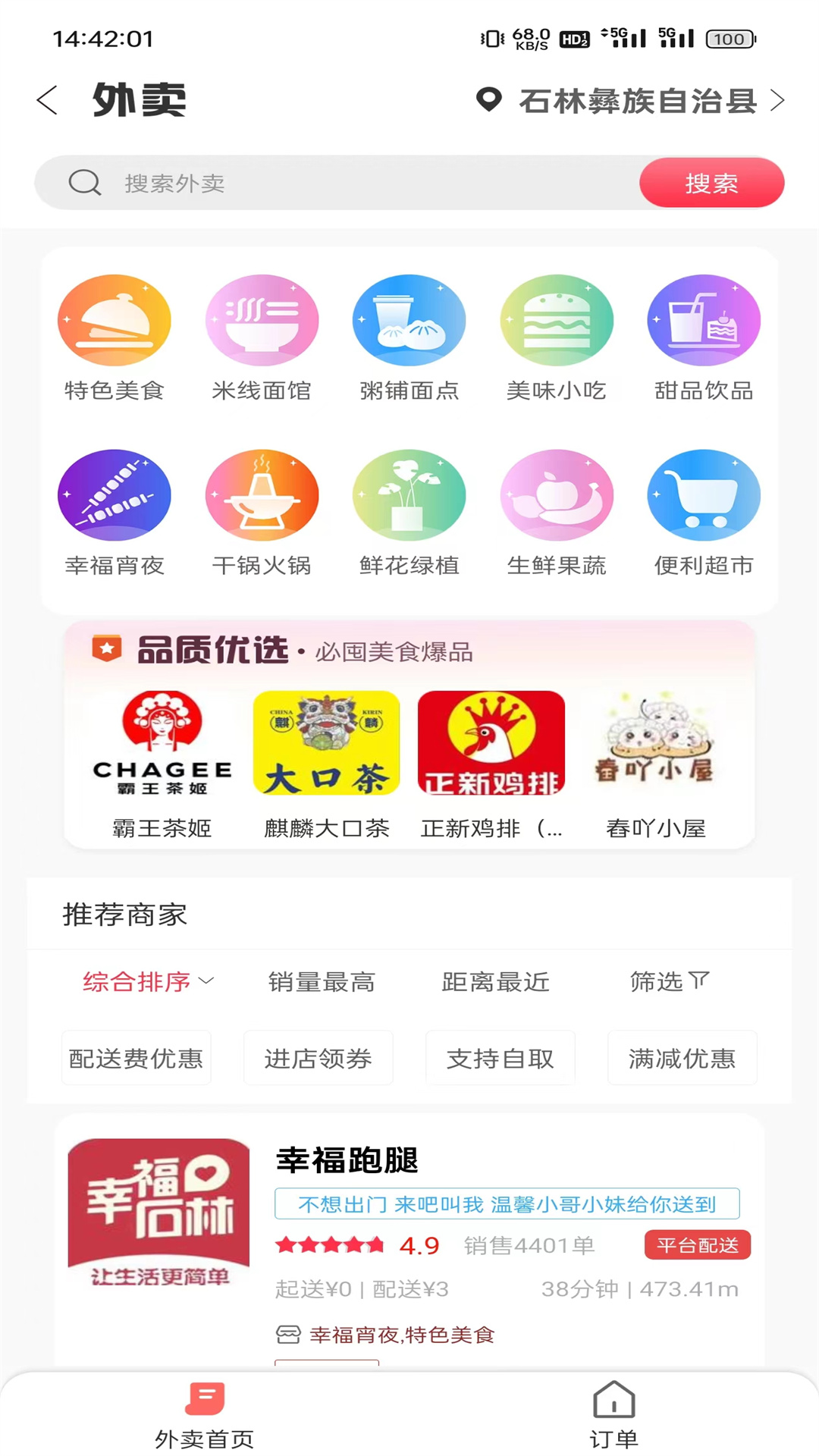This screenshot has height=1456, width=819.
Task: Open the 甜品饮品 drinks icon
Action: [703, 320]
